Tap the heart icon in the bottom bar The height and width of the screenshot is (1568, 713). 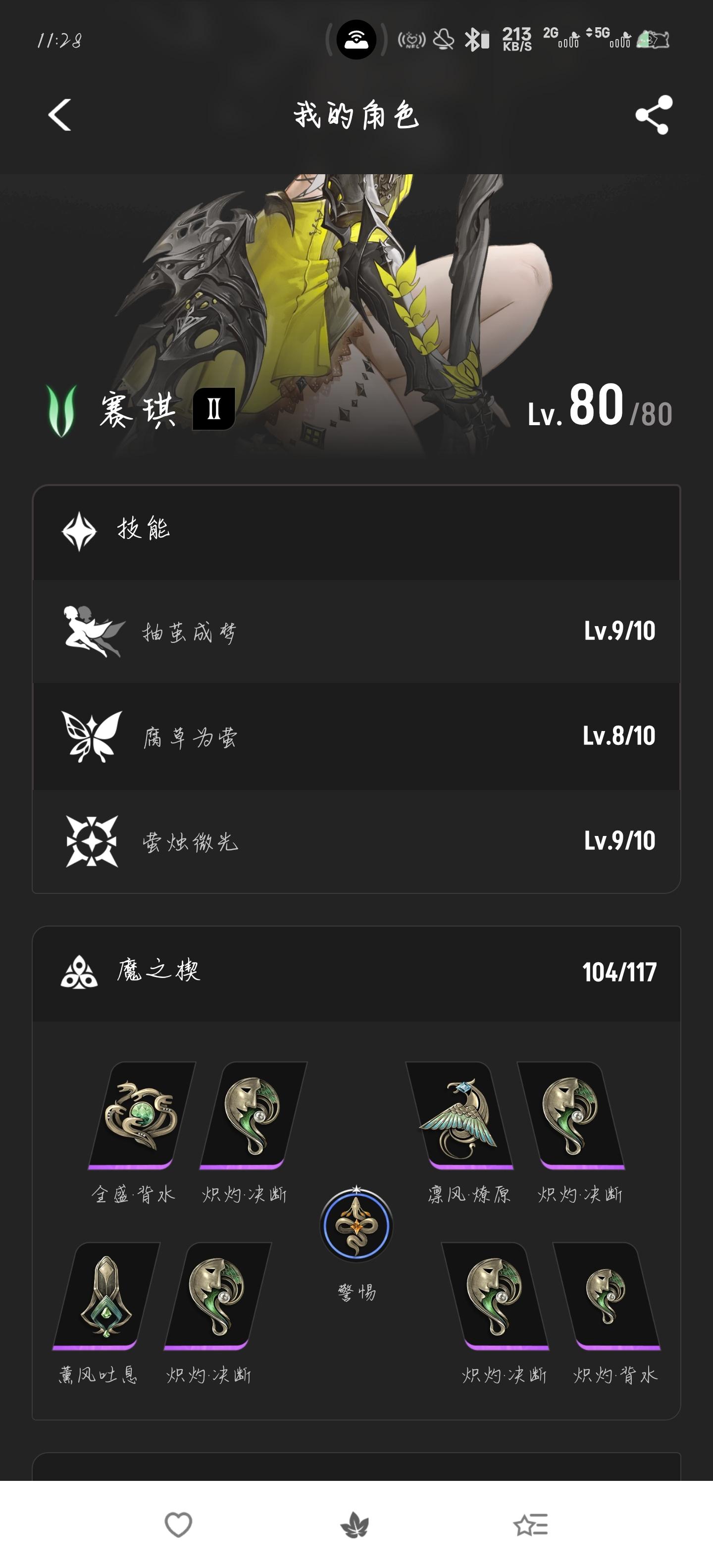(178, 1525)
